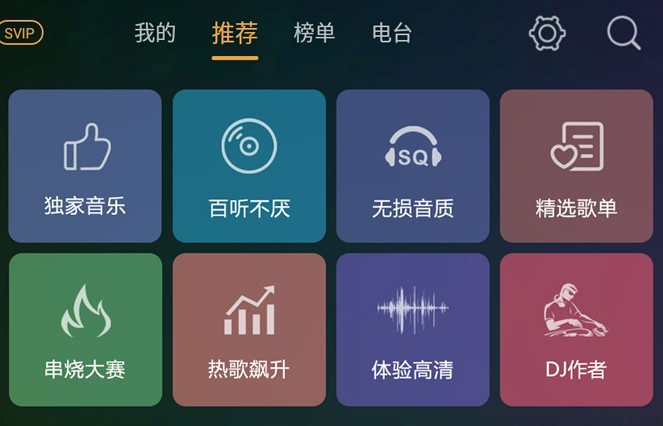Switch to the 我的 tab
The width and height of the screenshot is (663, 426).
click(155, 33)
